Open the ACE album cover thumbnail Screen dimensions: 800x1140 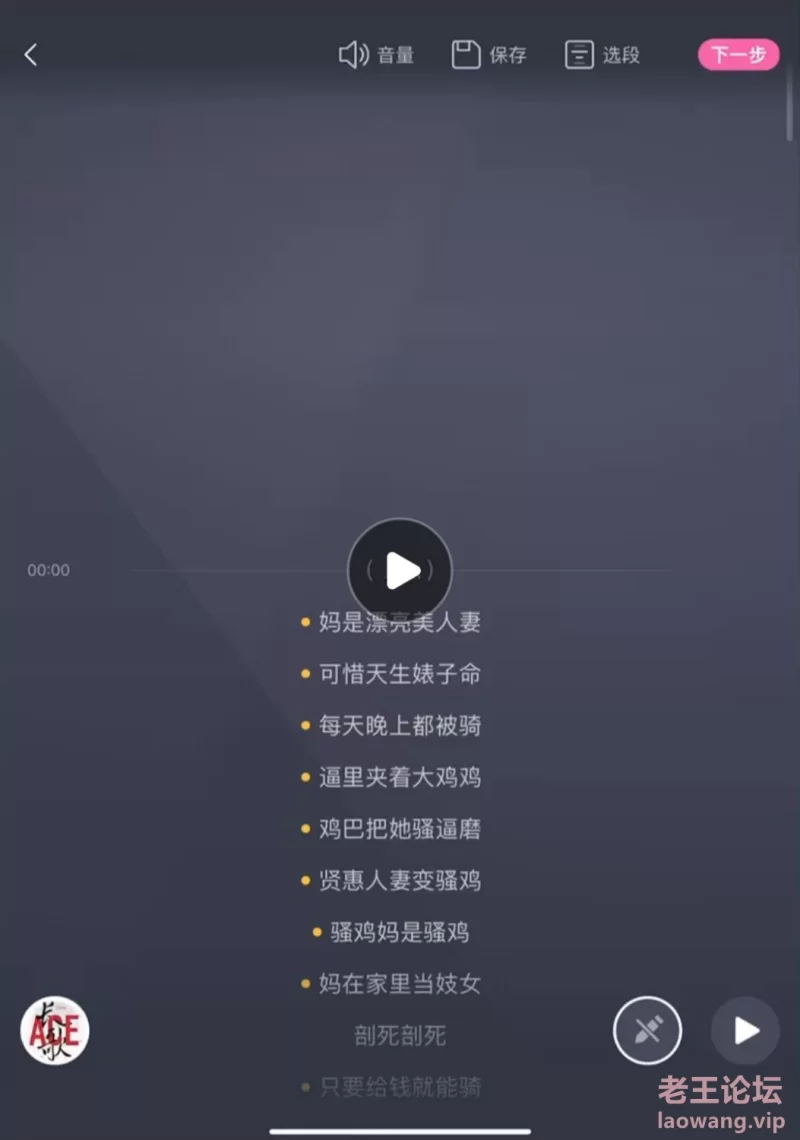[x=55, y=1030]
